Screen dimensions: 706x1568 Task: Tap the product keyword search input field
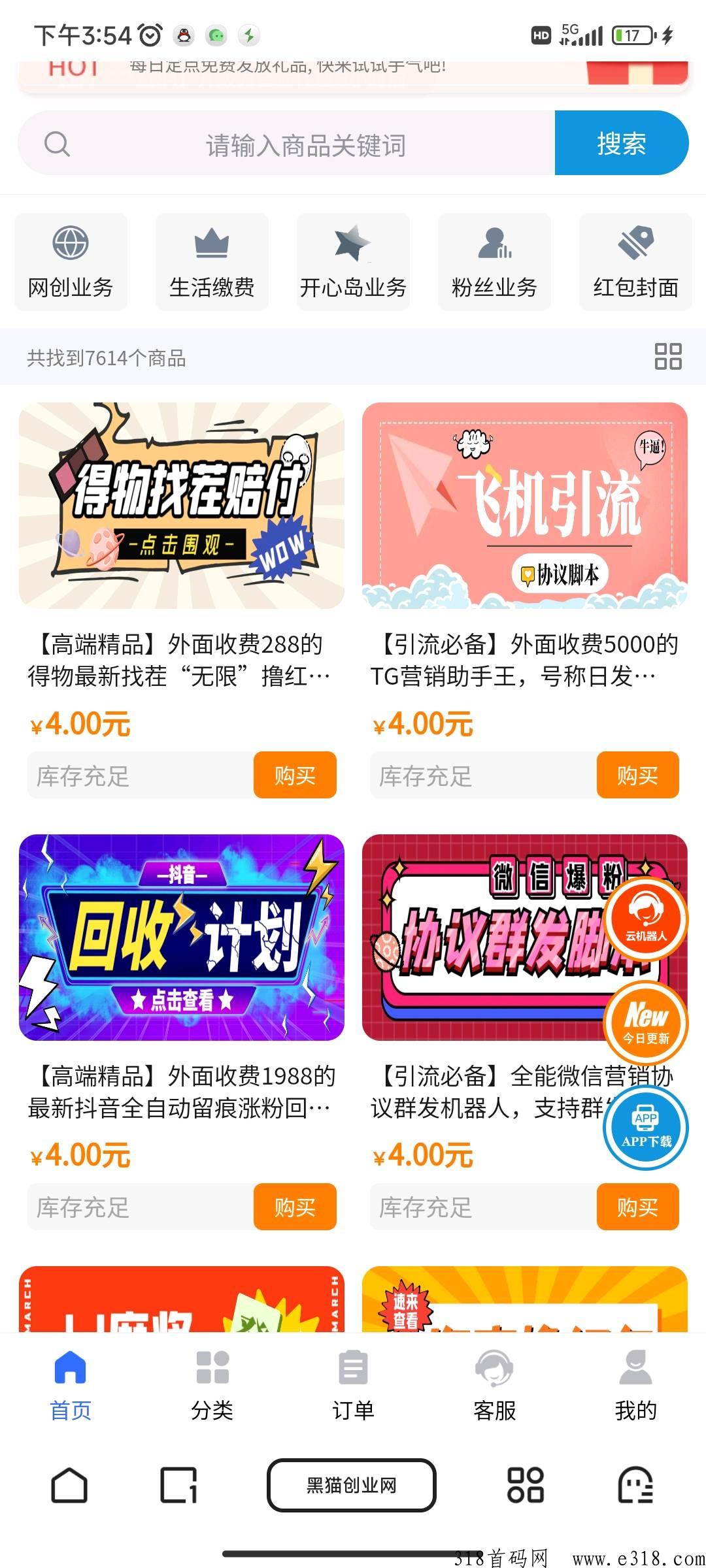(304, 144)
